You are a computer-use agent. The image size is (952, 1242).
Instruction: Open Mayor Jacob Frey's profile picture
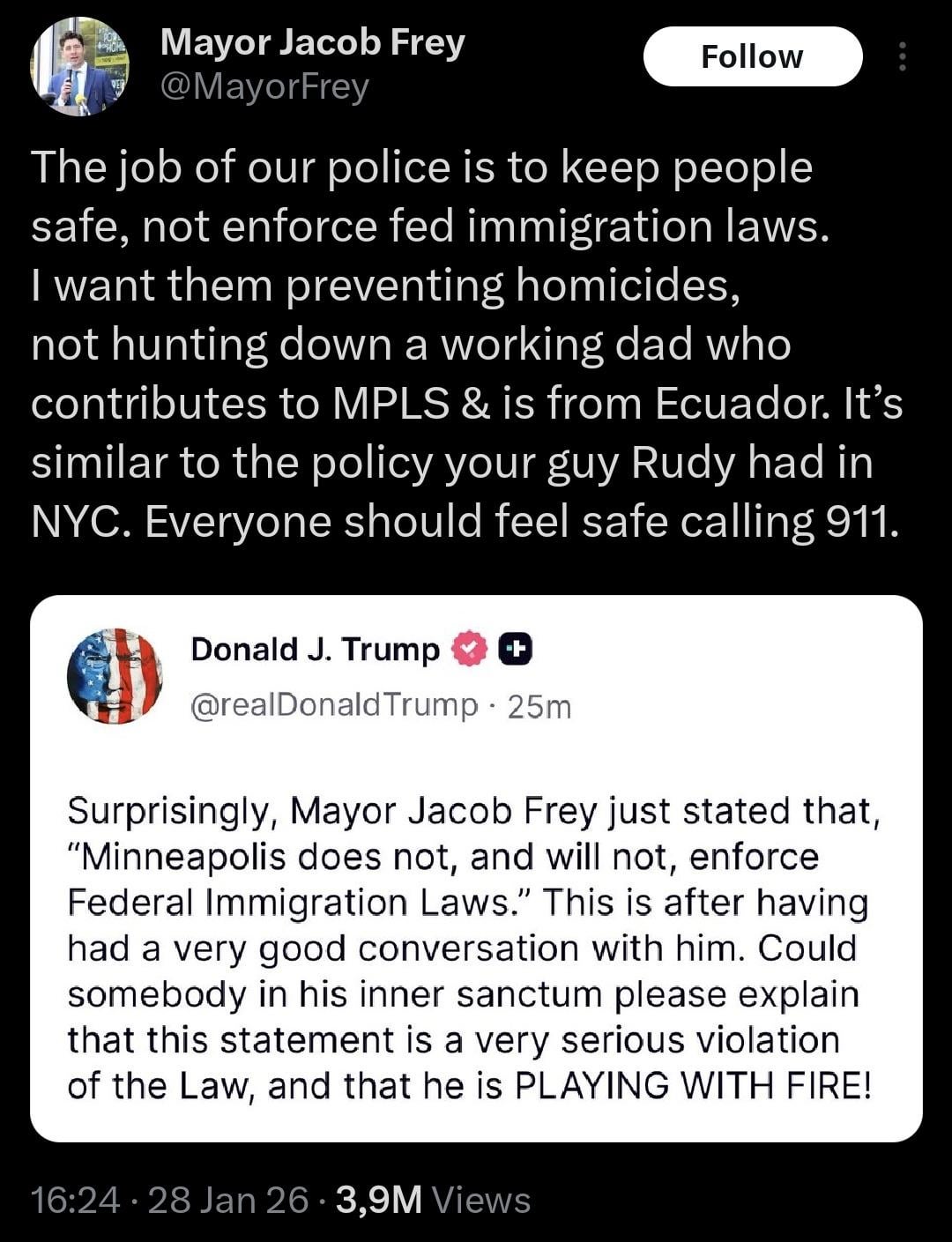(79, 66)
